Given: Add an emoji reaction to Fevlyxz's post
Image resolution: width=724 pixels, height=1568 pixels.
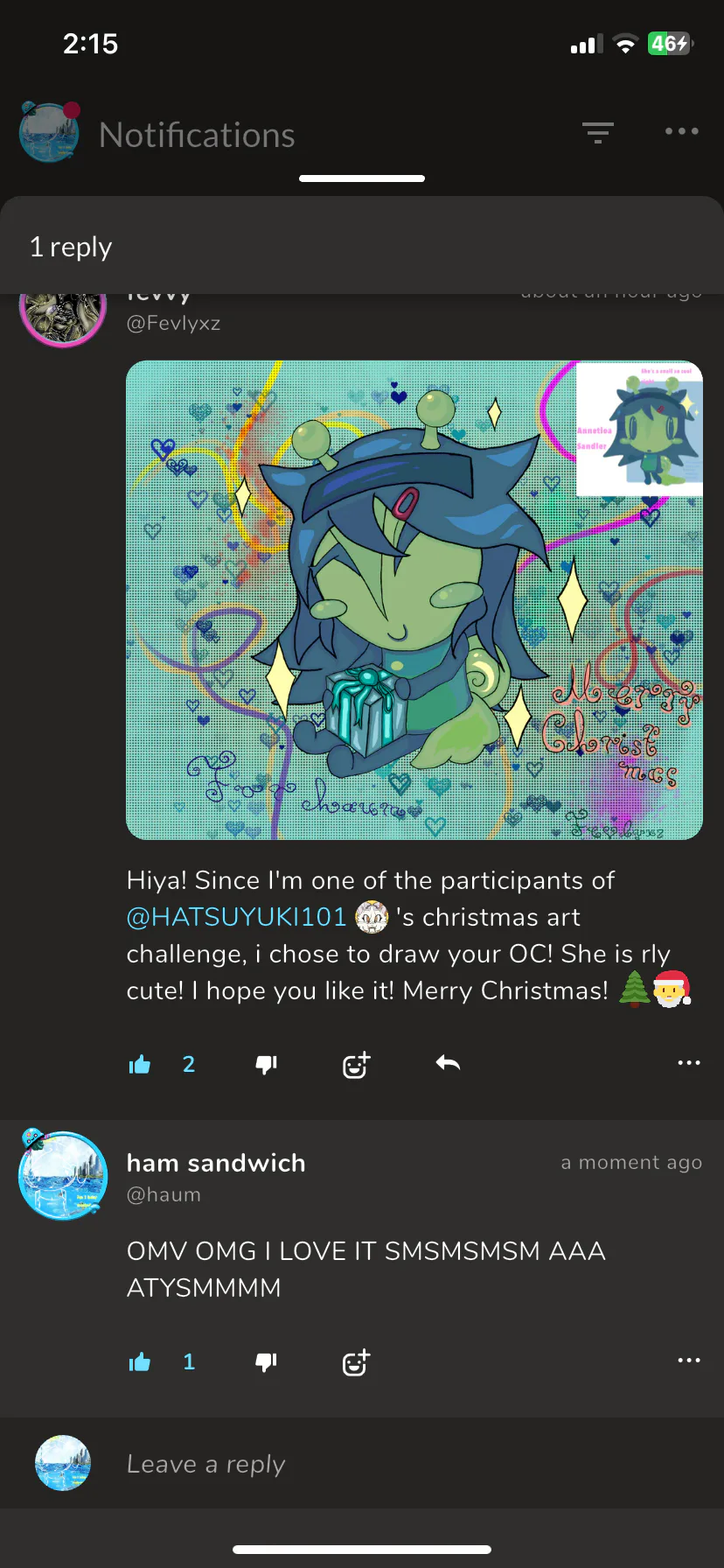Looking at the screenshot, I should pos(356,1064).
